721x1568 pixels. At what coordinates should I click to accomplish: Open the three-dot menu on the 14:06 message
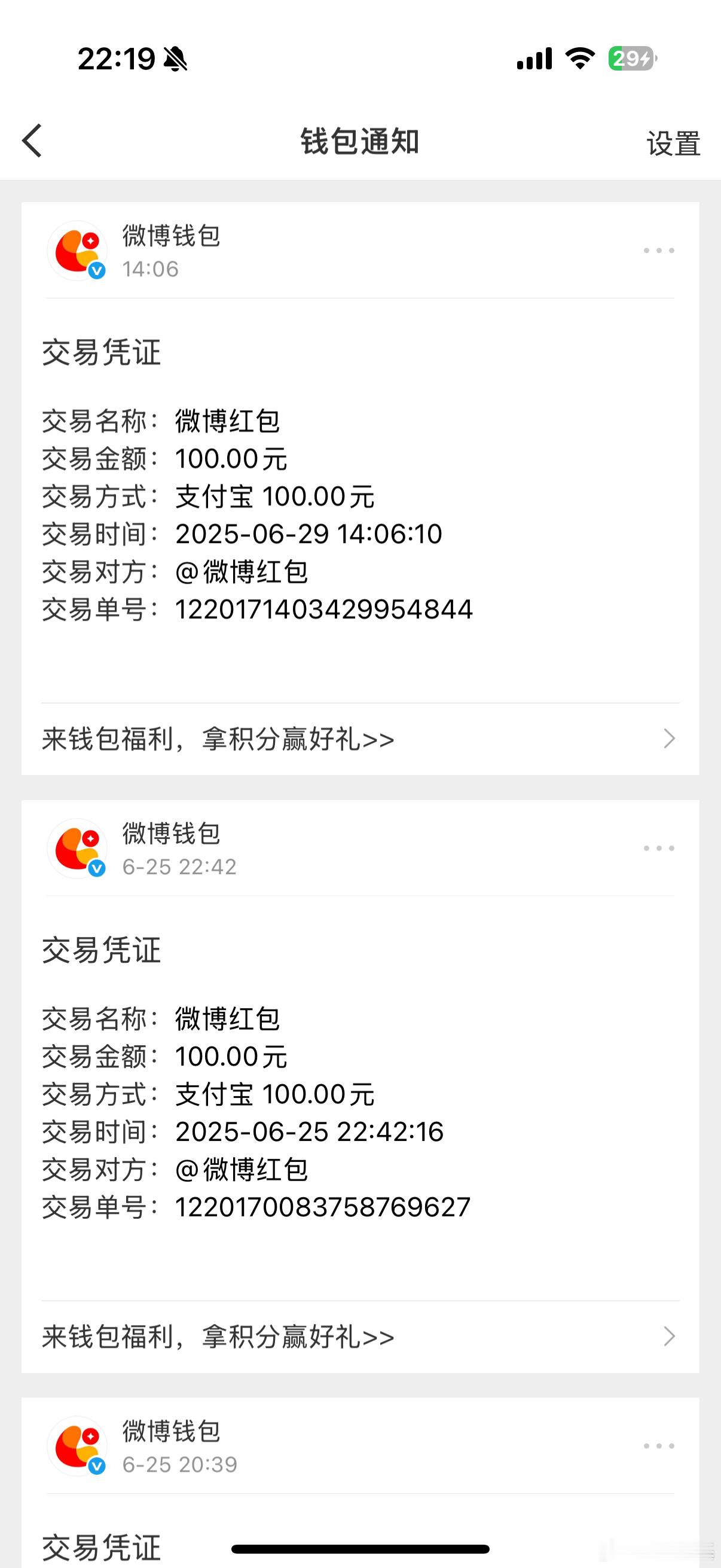[659, 250]
